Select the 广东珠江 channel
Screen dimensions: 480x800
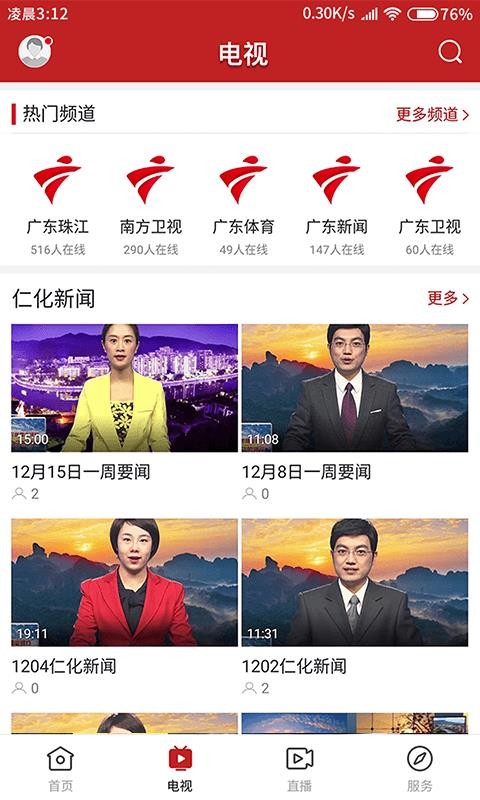58,205
